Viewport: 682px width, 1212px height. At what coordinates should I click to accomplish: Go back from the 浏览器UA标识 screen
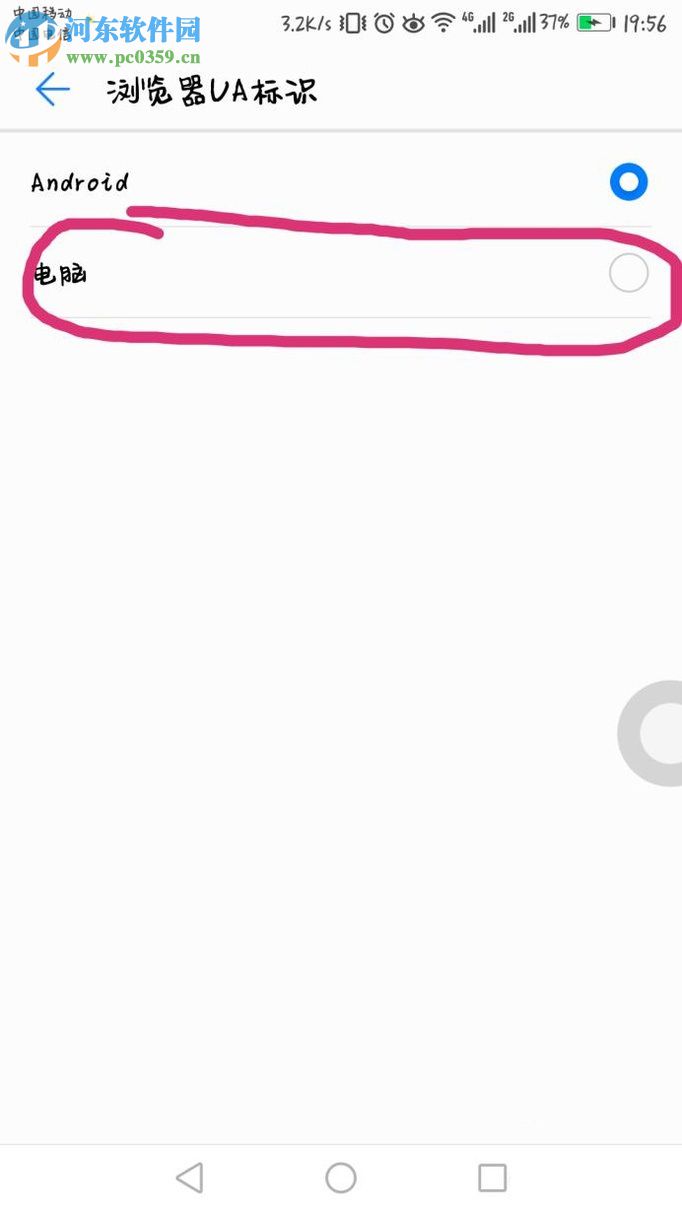52,90
